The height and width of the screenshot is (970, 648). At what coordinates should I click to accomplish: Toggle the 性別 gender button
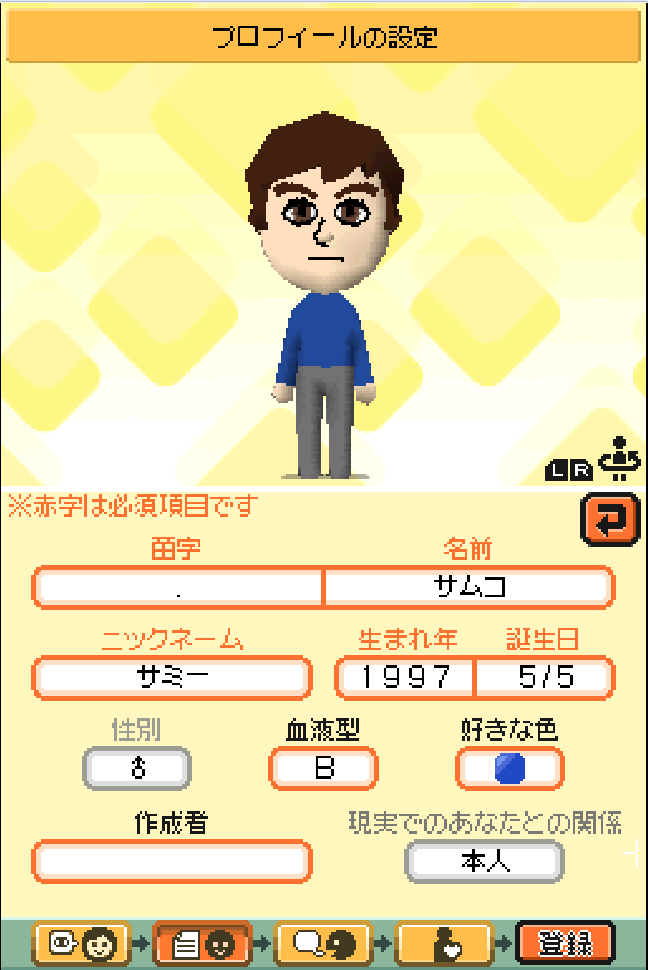point(137,768)
